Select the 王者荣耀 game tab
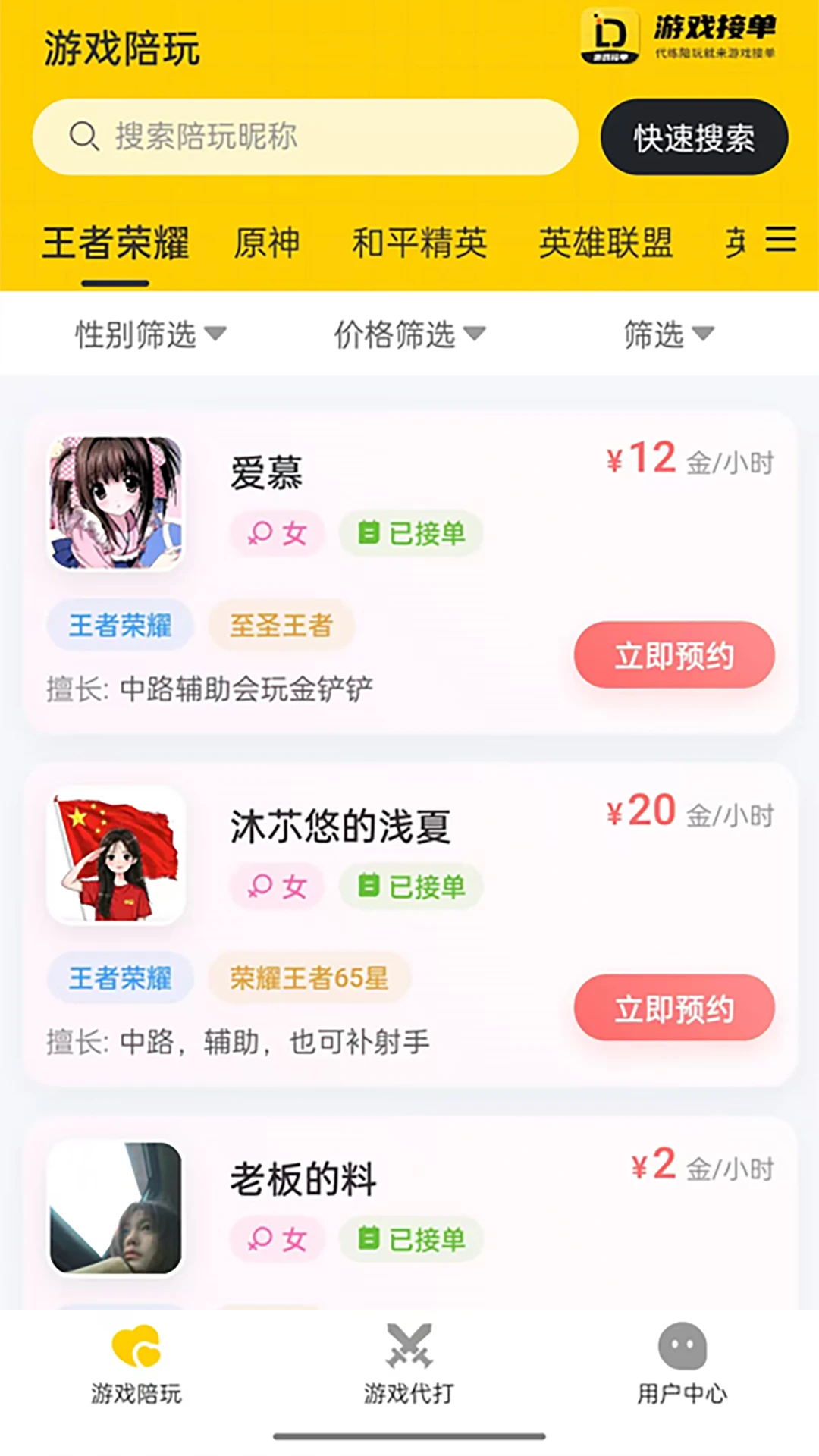 115,243
